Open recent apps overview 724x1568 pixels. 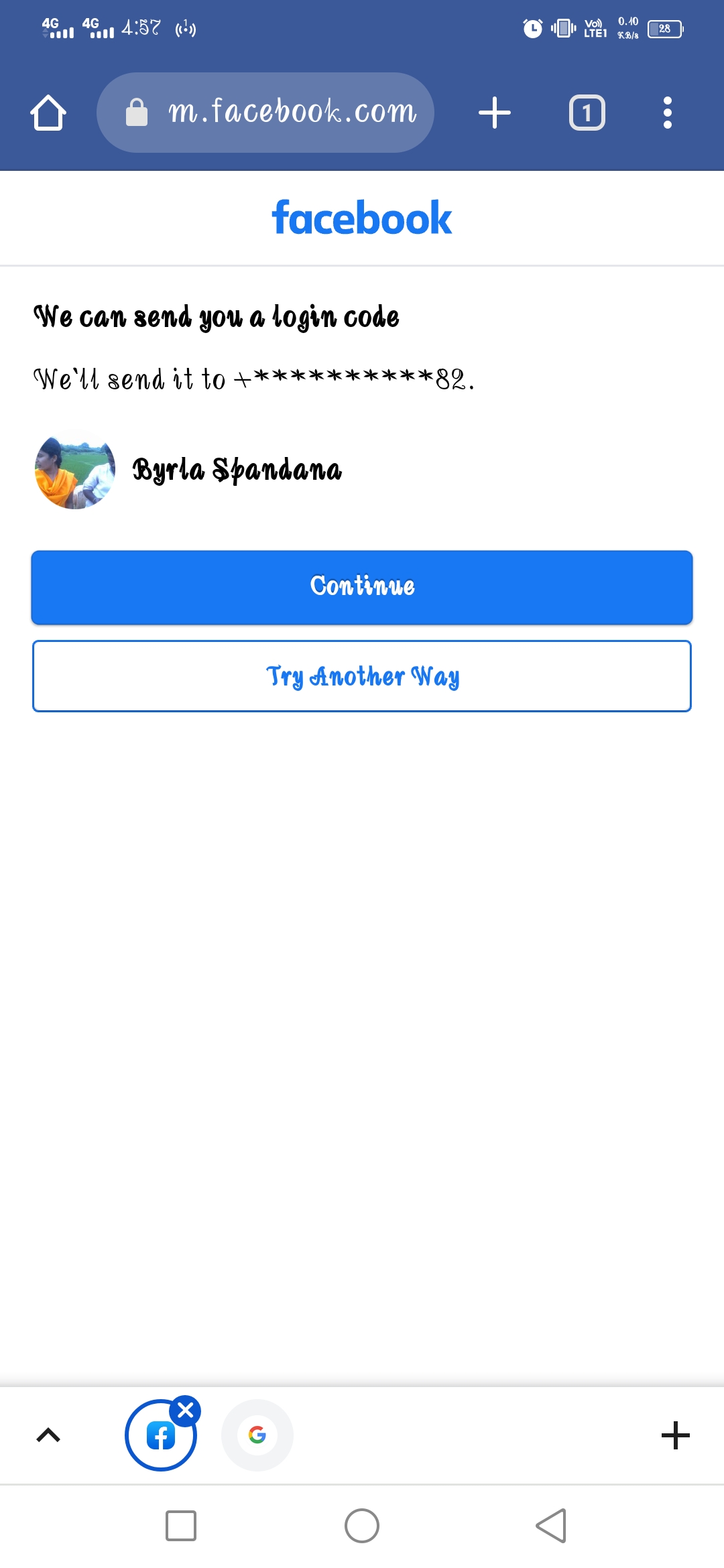(181, 1526)
